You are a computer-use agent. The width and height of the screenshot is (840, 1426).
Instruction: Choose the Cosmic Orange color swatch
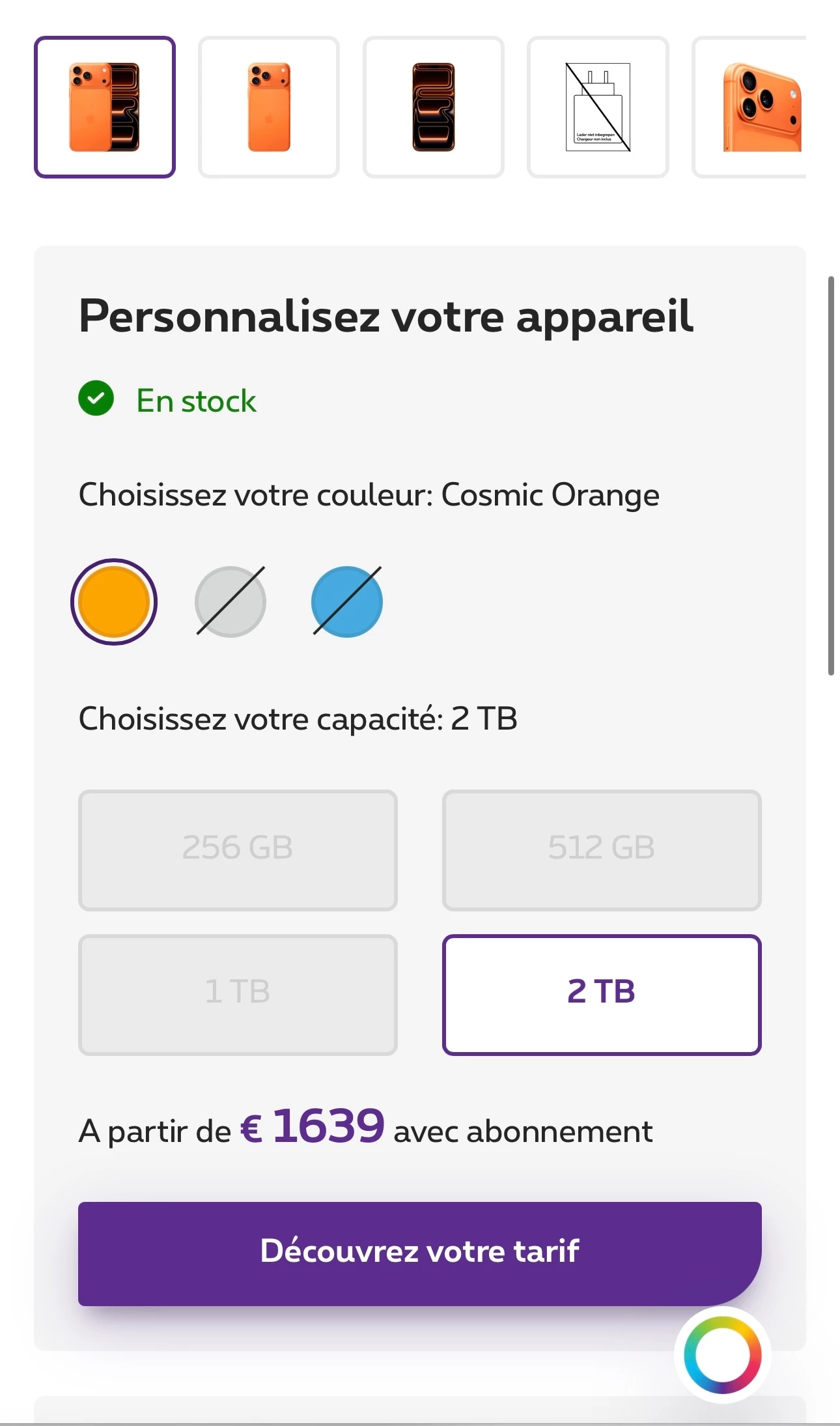(114, 602)
